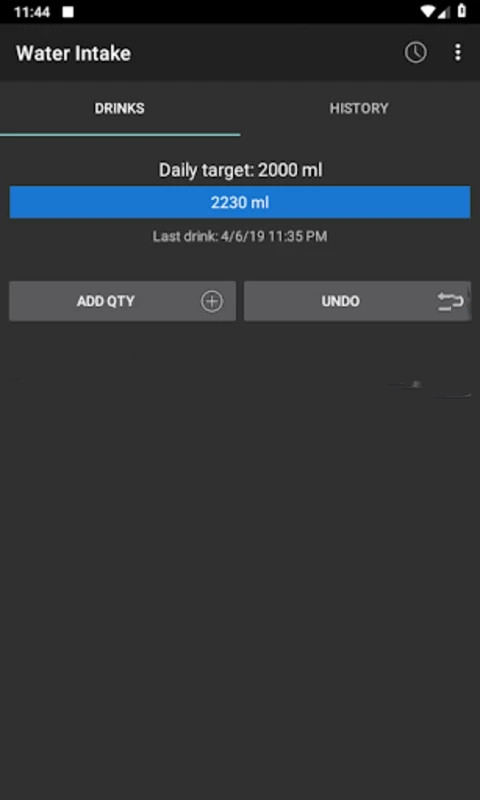Tap the Add Qty button
This screenshot has height=800, width=480.
(122, 302)
